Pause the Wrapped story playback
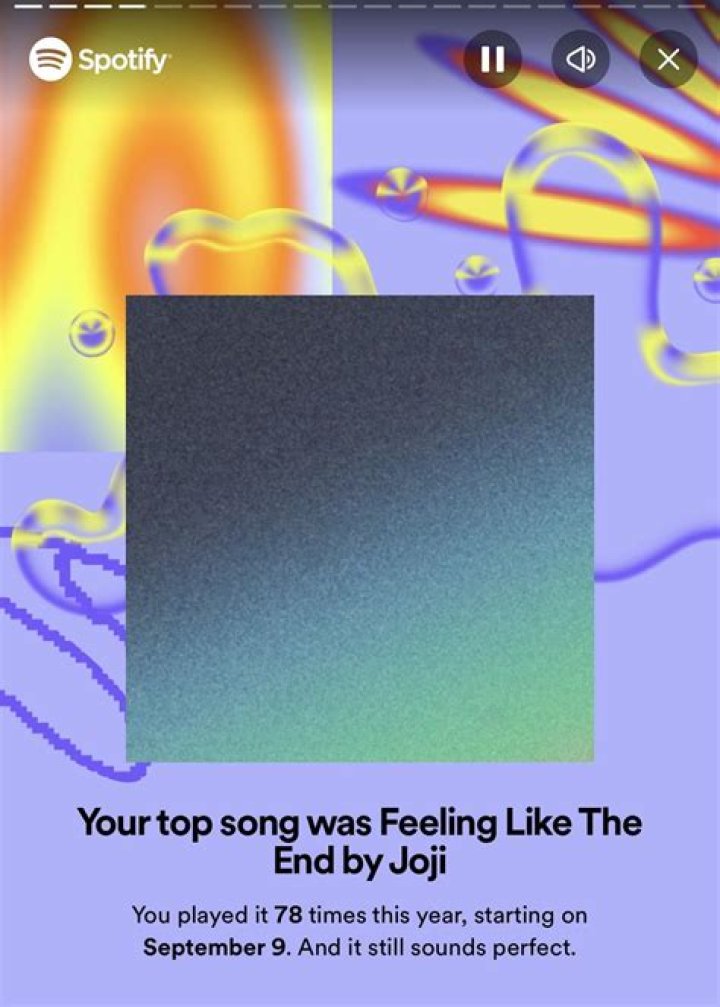 coord(492,60)
